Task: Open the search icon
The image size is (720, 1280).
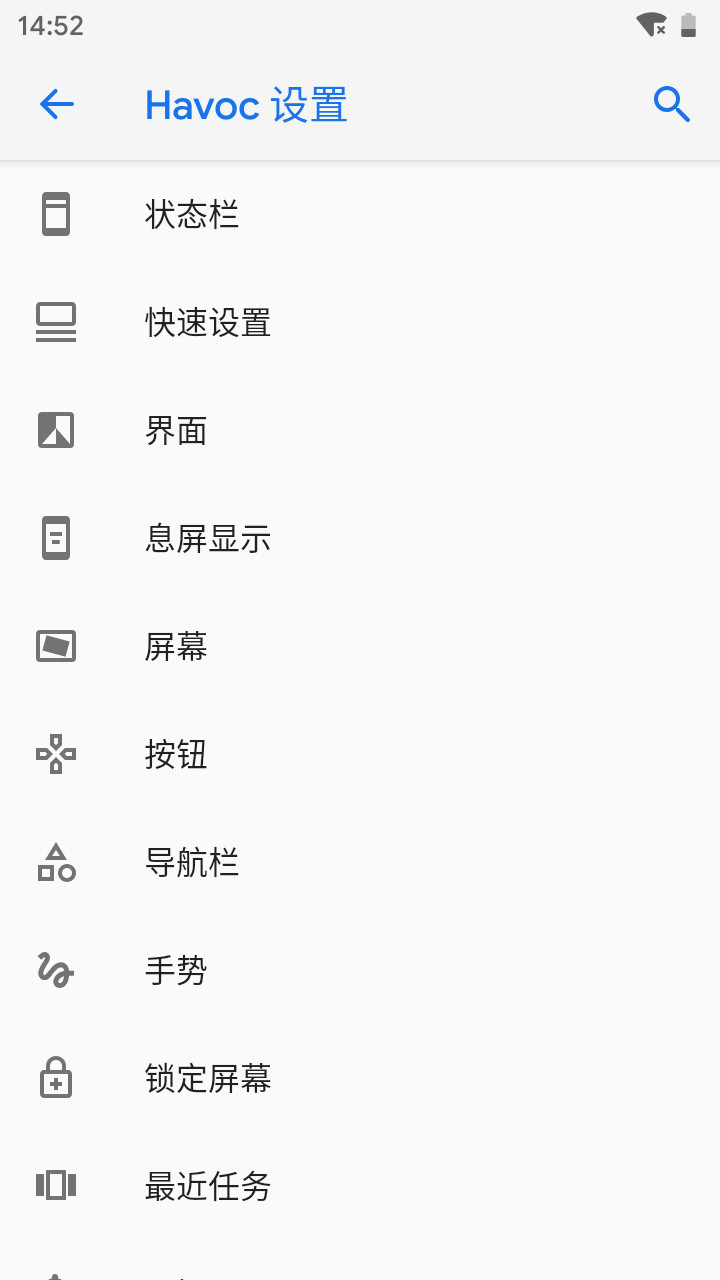Action: [x=671, y=104]
